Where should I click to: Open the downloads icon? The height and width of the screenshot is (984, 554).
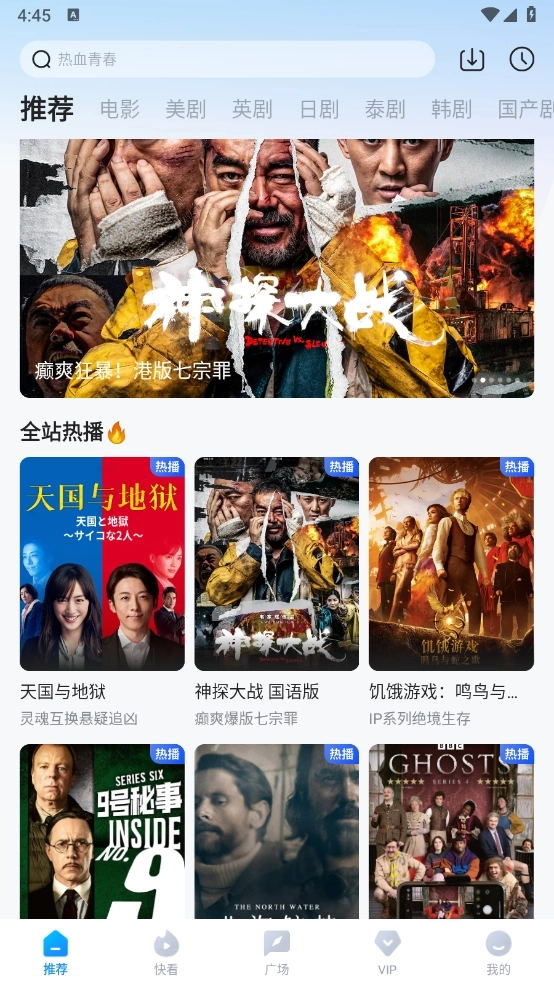click(472, 60)
